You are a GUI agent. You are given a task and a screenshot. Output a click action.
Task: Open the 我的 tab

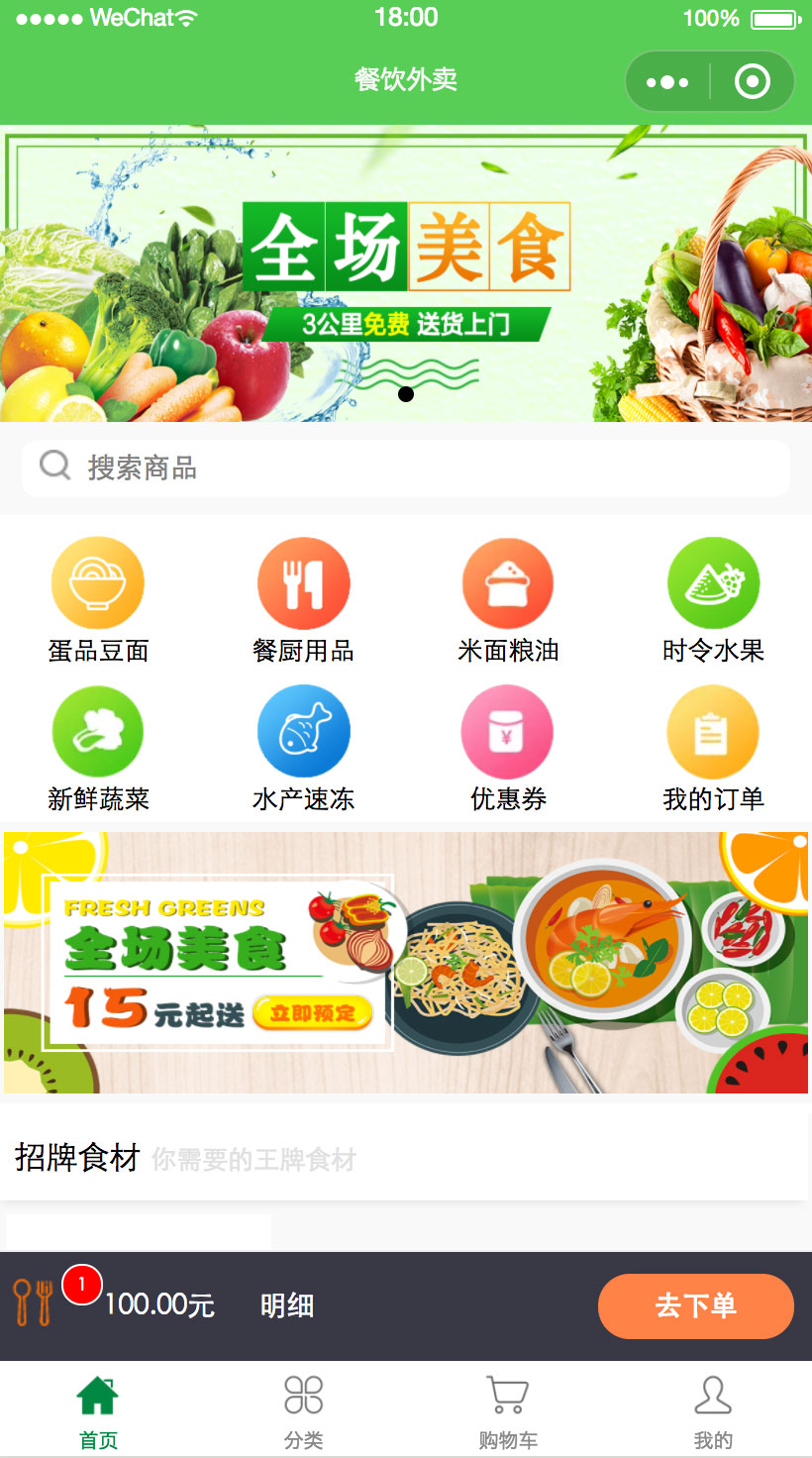tap(713, 1411)
